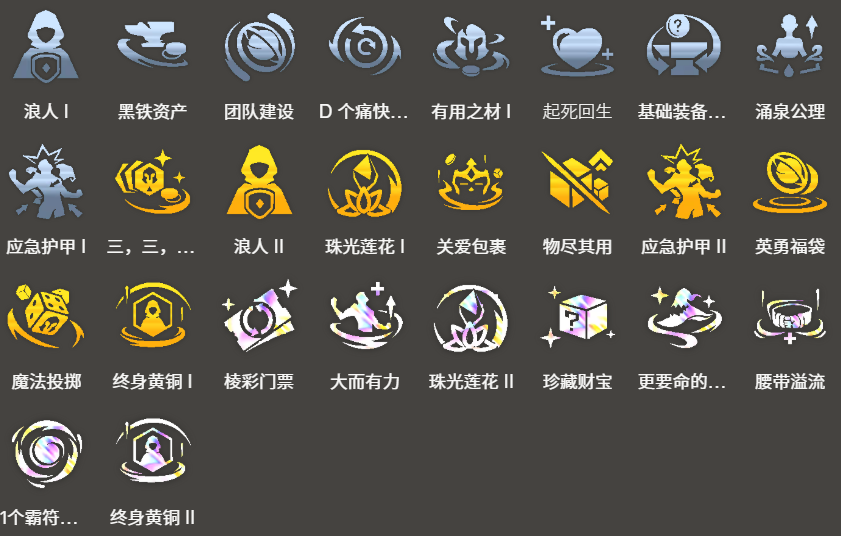Select the 物尽其用 item

click(x=577, y=182)
